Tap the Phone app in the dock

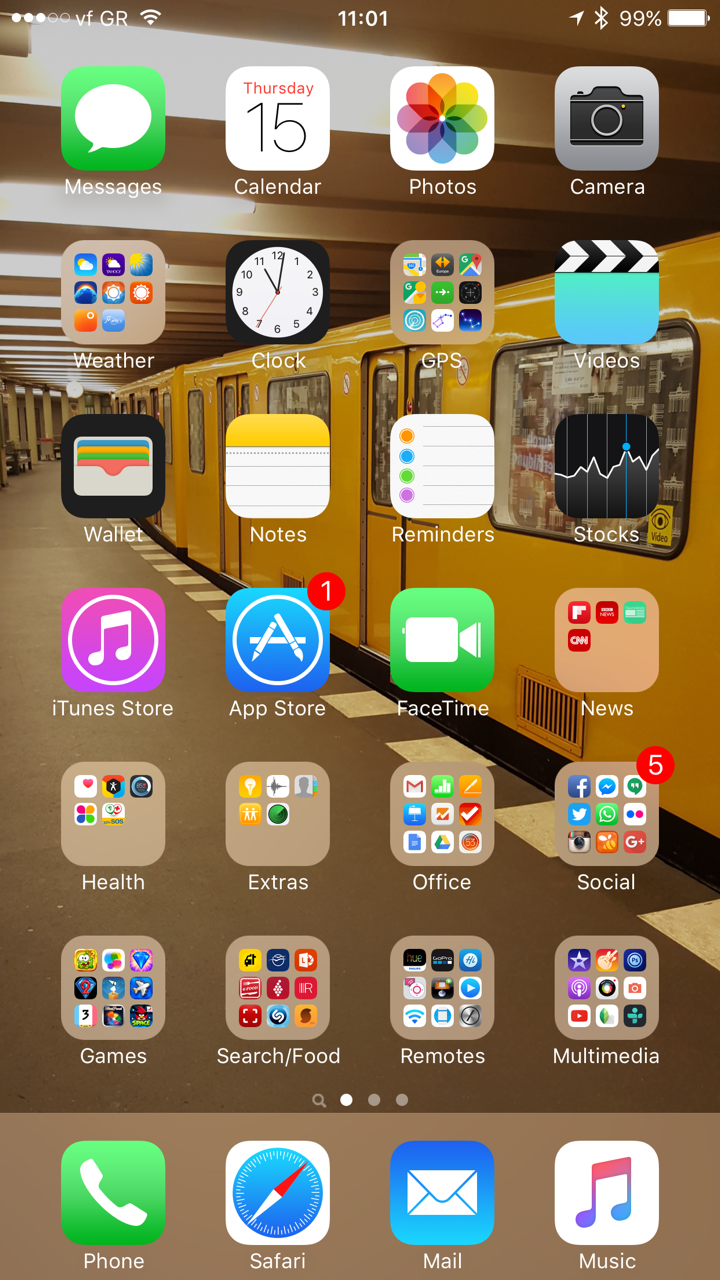coord(113,1193)
